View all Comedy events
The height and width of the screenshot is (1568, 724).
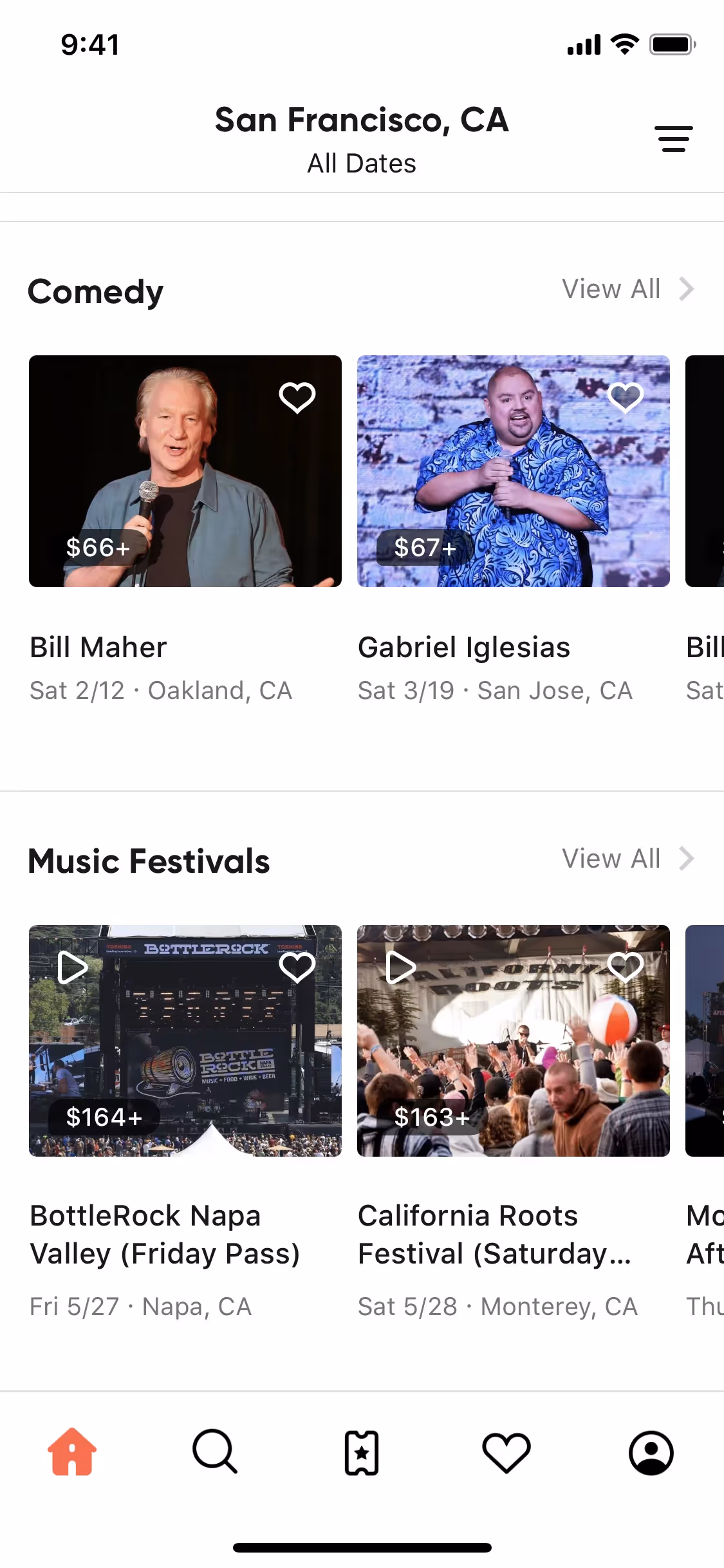[x=627, y=290]
